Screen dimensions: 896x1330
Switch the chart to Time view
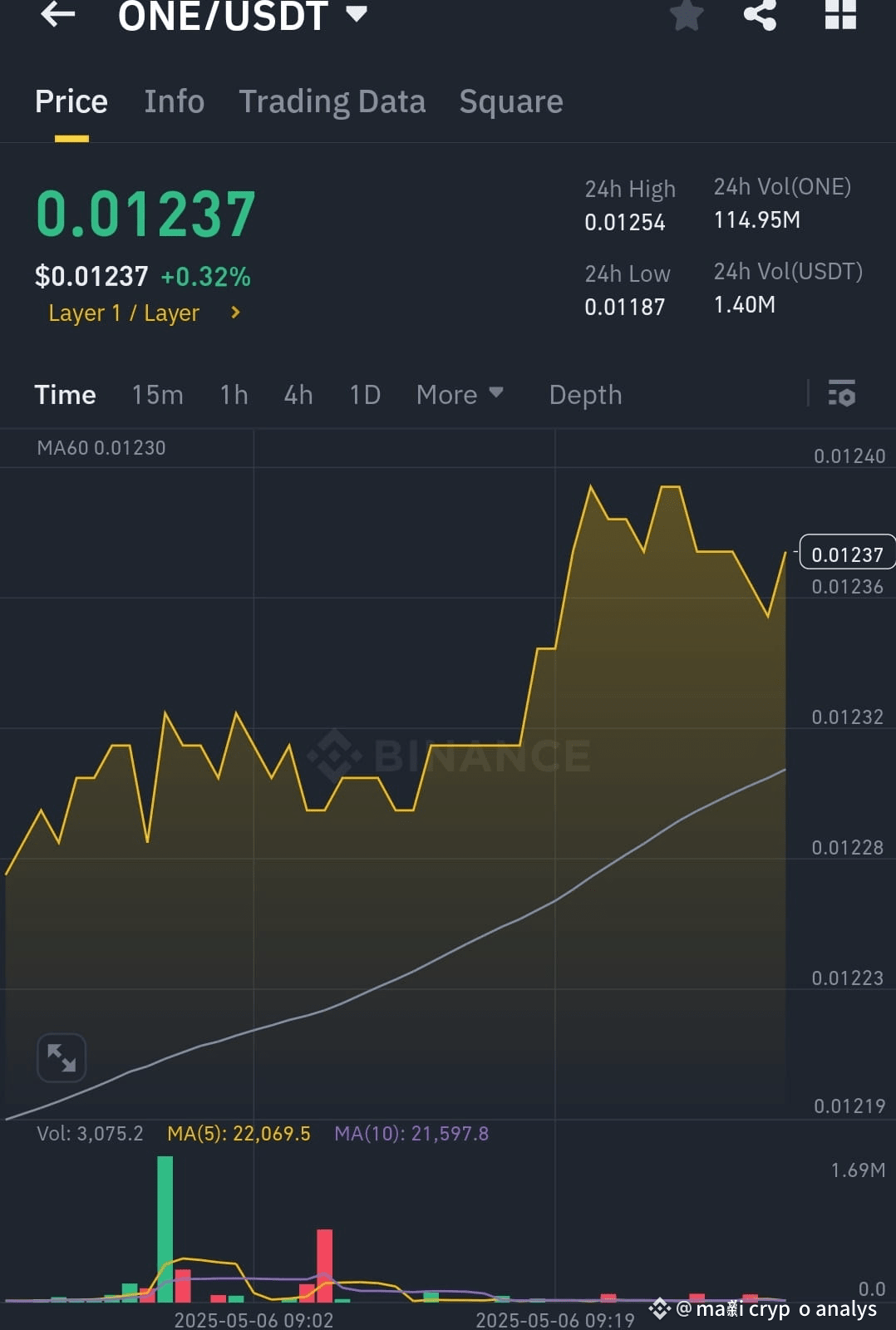click(65, 394)
